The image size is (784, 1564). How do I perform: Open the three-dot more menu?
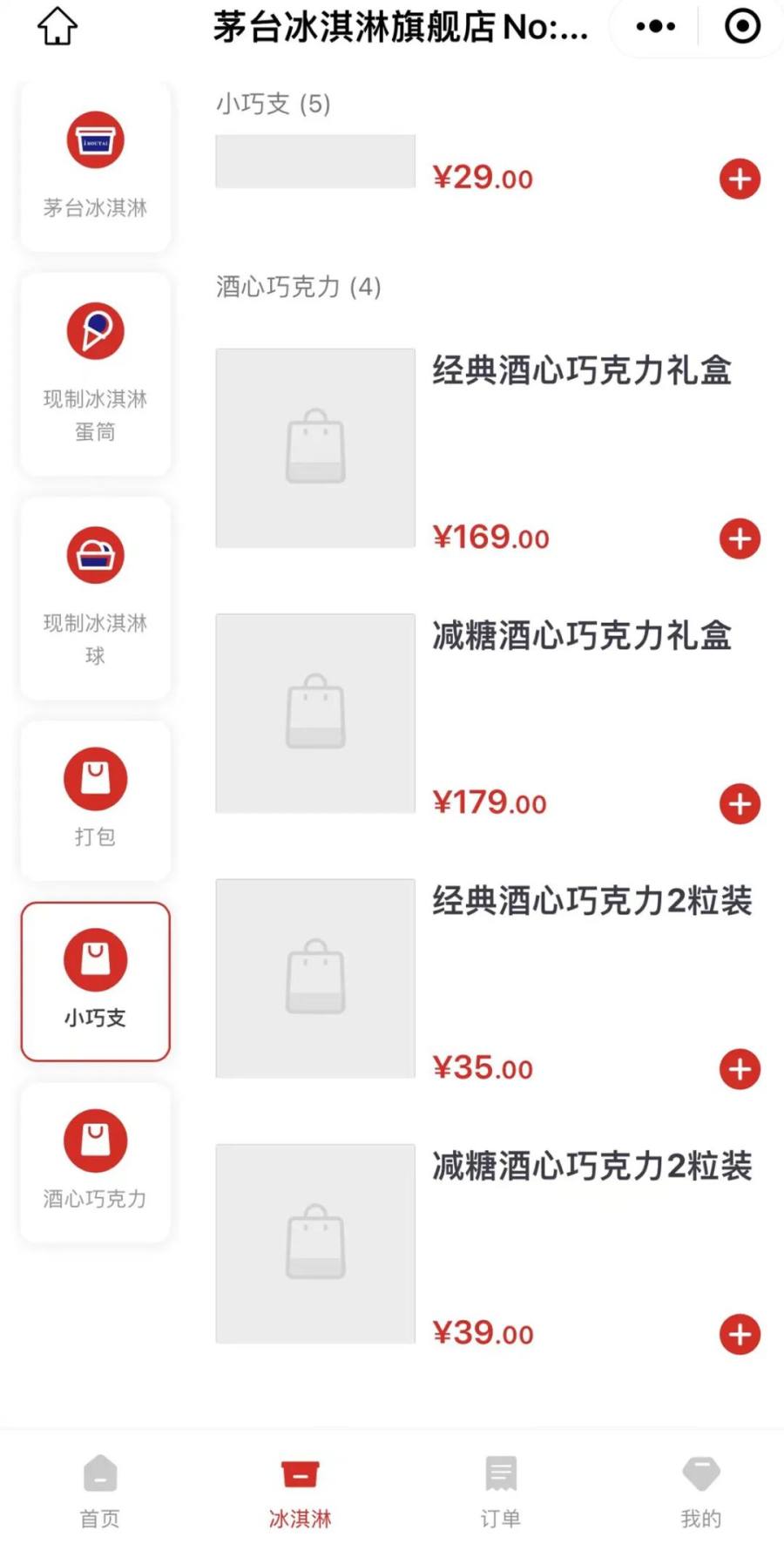tap(655, 26)
